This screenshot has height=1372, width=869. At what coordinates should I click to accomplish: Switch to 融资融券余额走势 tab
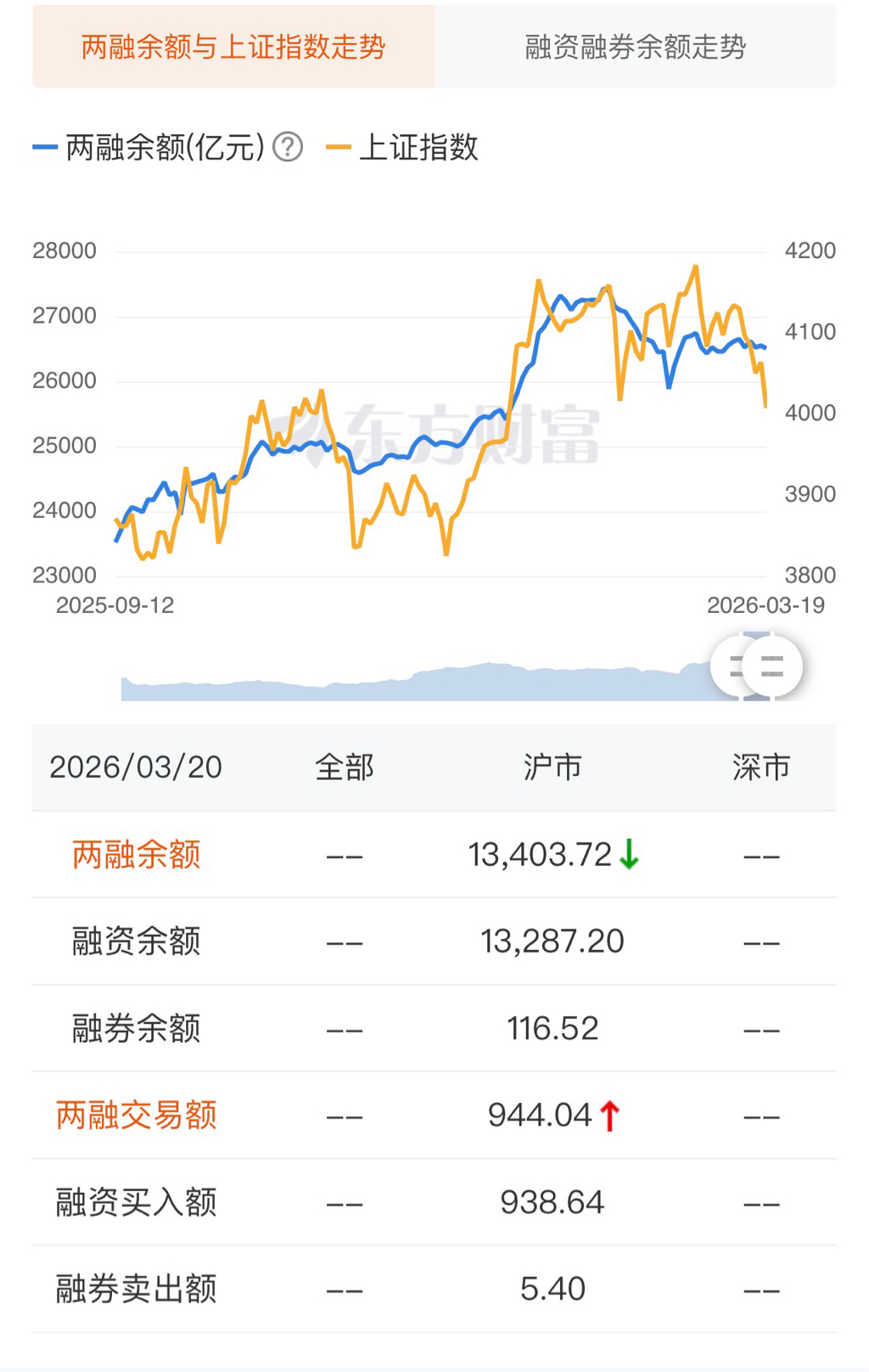tap(635, 47)
